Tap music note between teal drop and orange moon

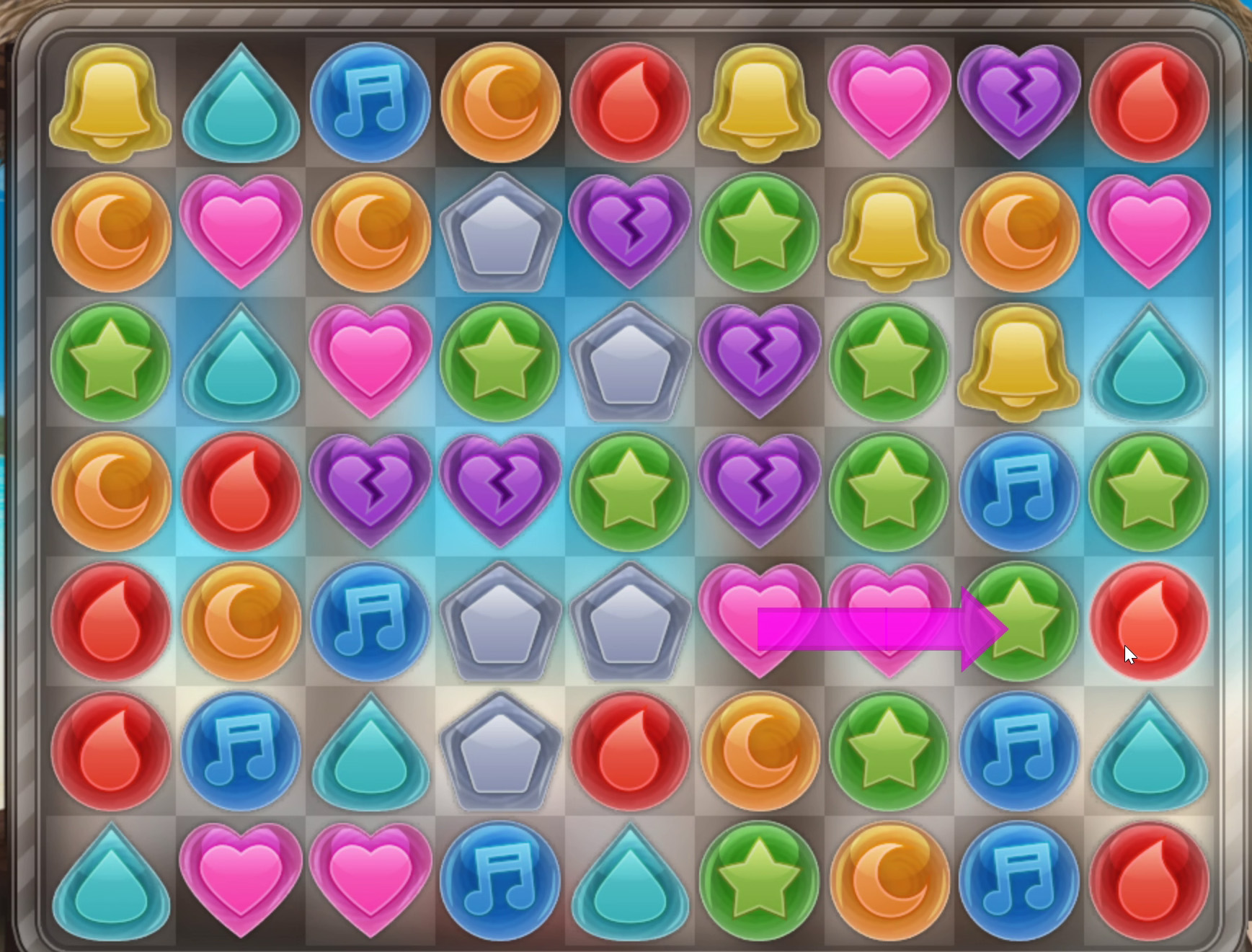(x=370, y=102)
